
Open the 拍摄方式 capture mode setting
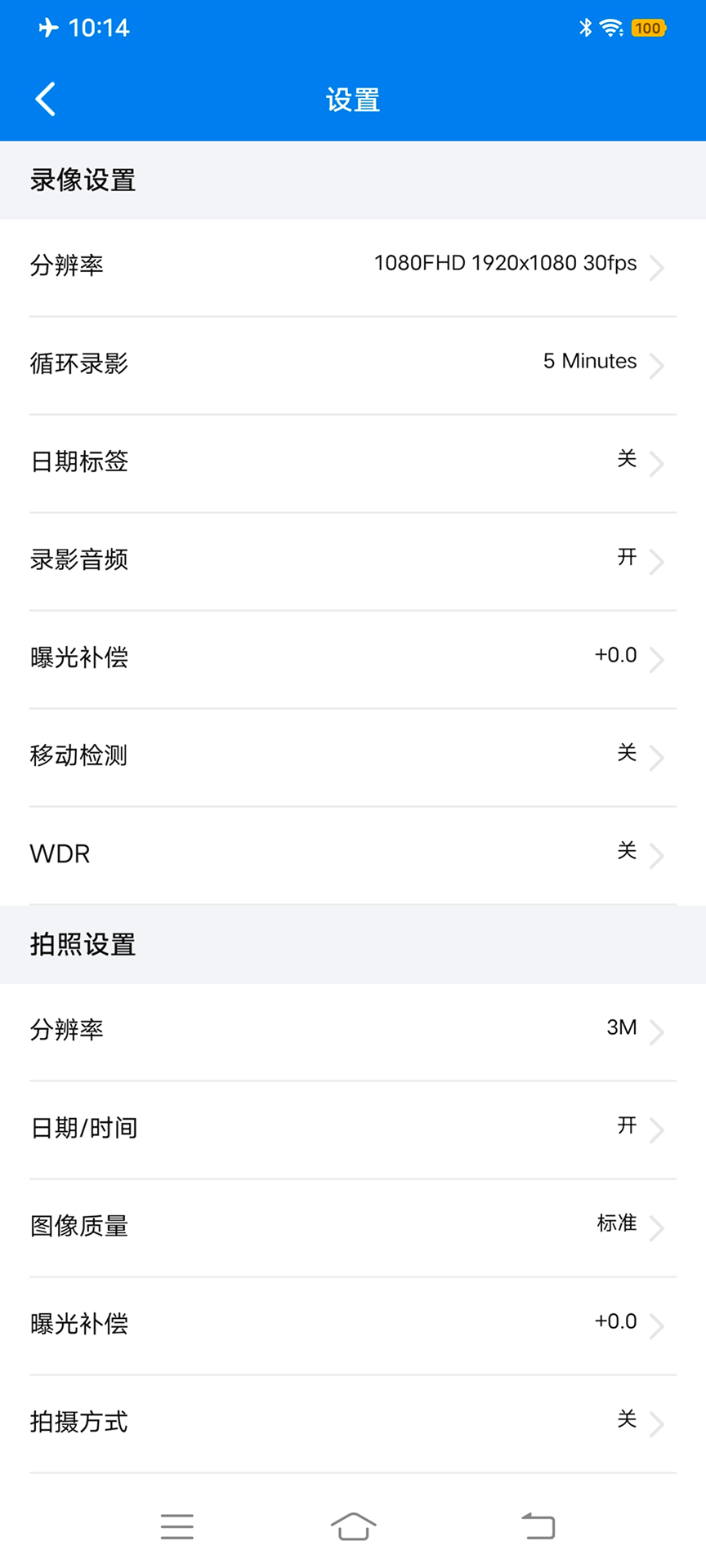coord(353,1423)
